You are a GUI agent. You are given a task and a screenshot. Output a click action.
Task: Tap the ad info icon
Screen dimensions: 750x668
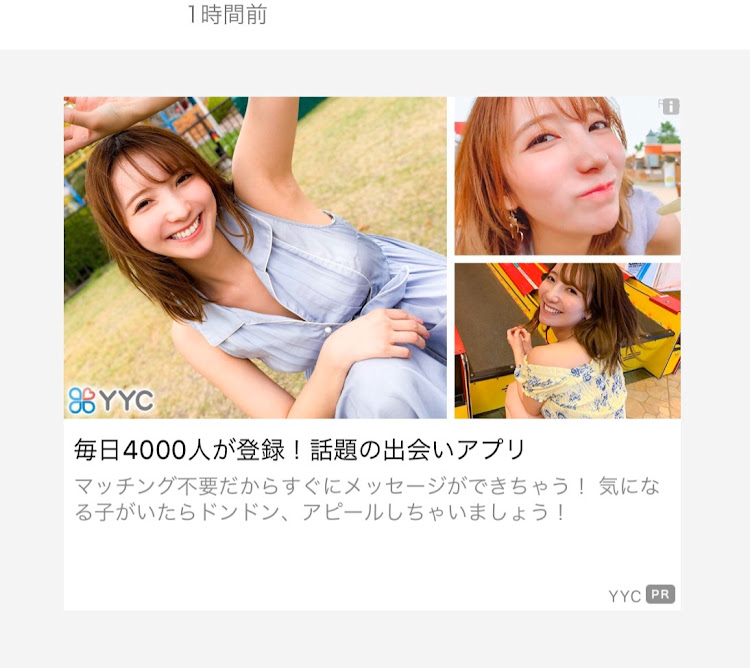click(669, 107)
